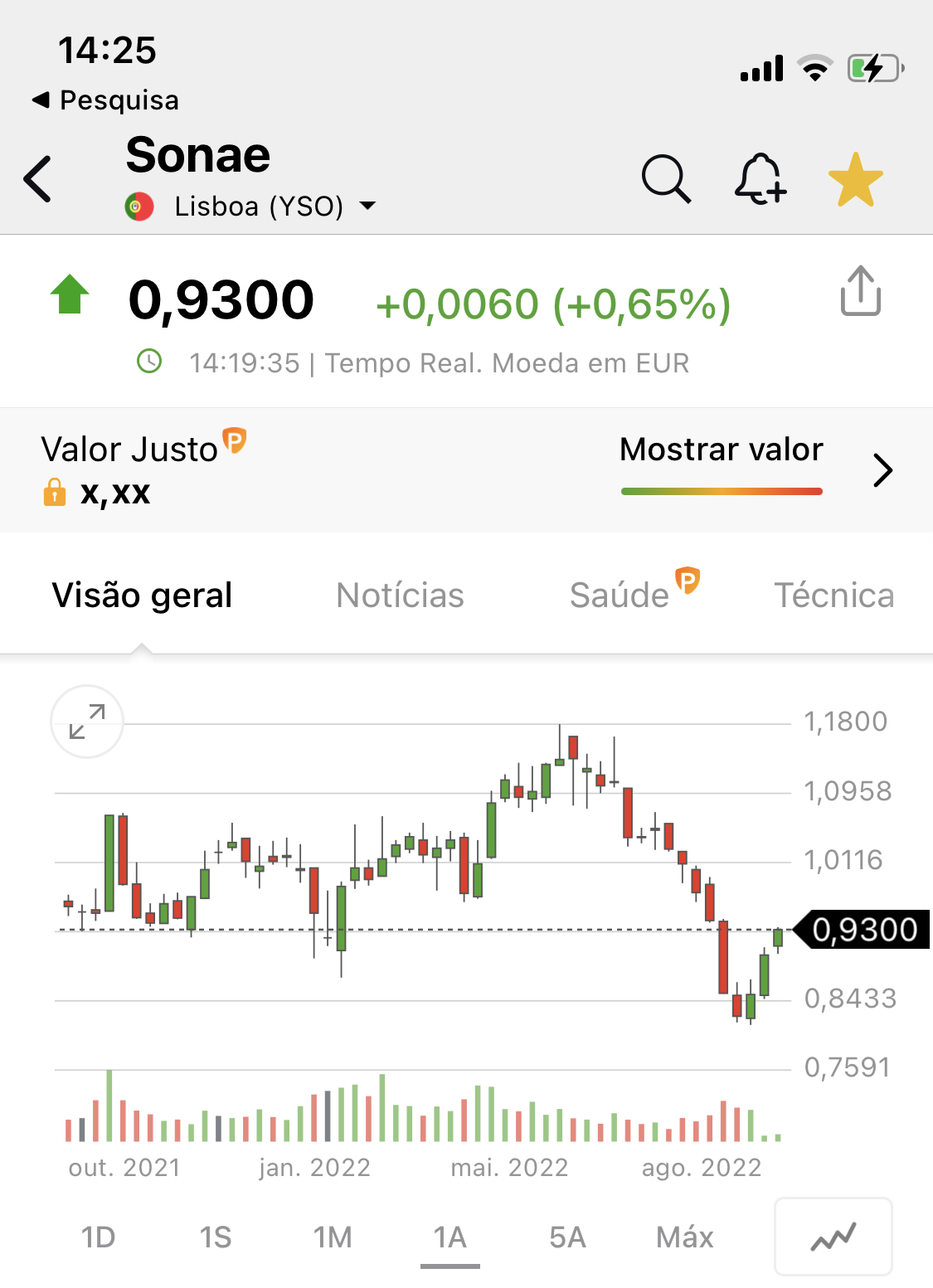Expand the chart to full screen
Image resolution: width=933 pixels, height=1288 pixels.
[x=87, y=722]
